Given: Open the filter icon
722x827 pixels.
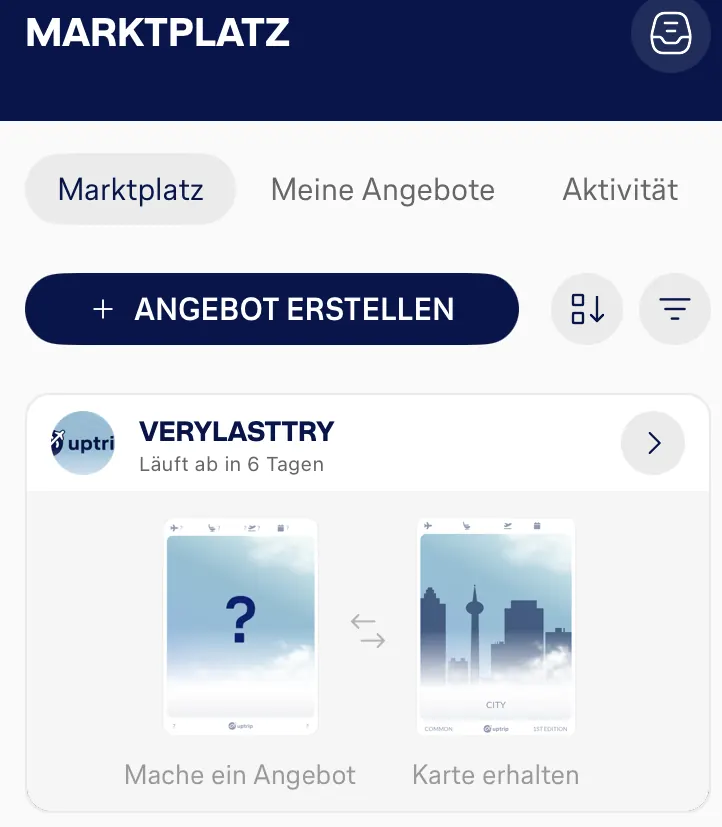Looking at the screenshot, I should point(675,309).
